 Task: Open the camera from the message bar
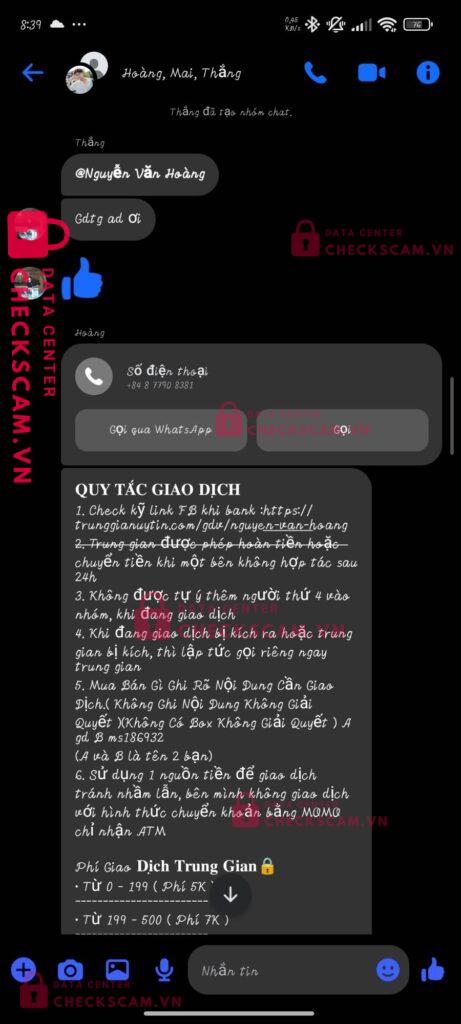(70, 970)
